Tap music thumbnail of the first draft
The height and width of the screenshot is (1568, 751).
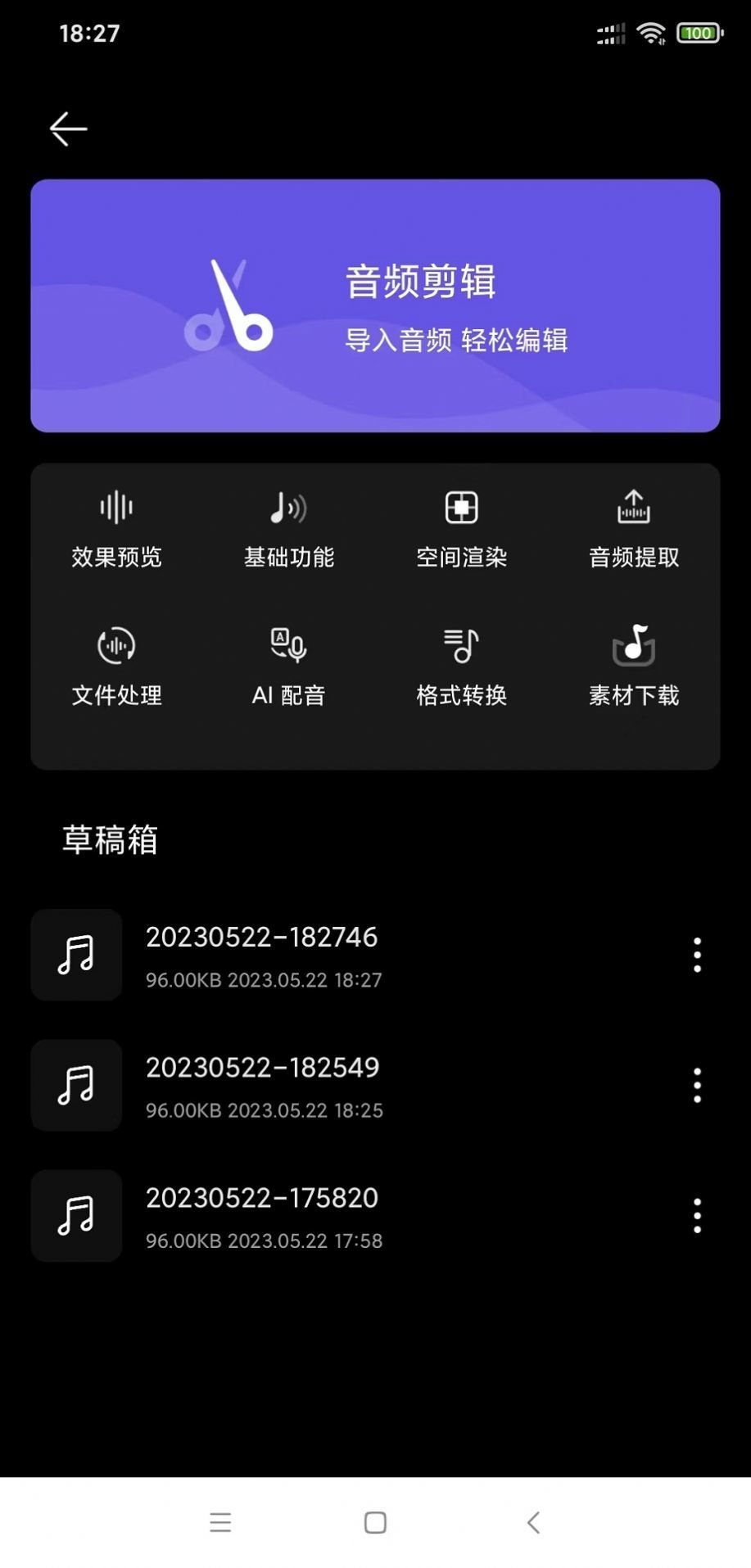point(75,955)
